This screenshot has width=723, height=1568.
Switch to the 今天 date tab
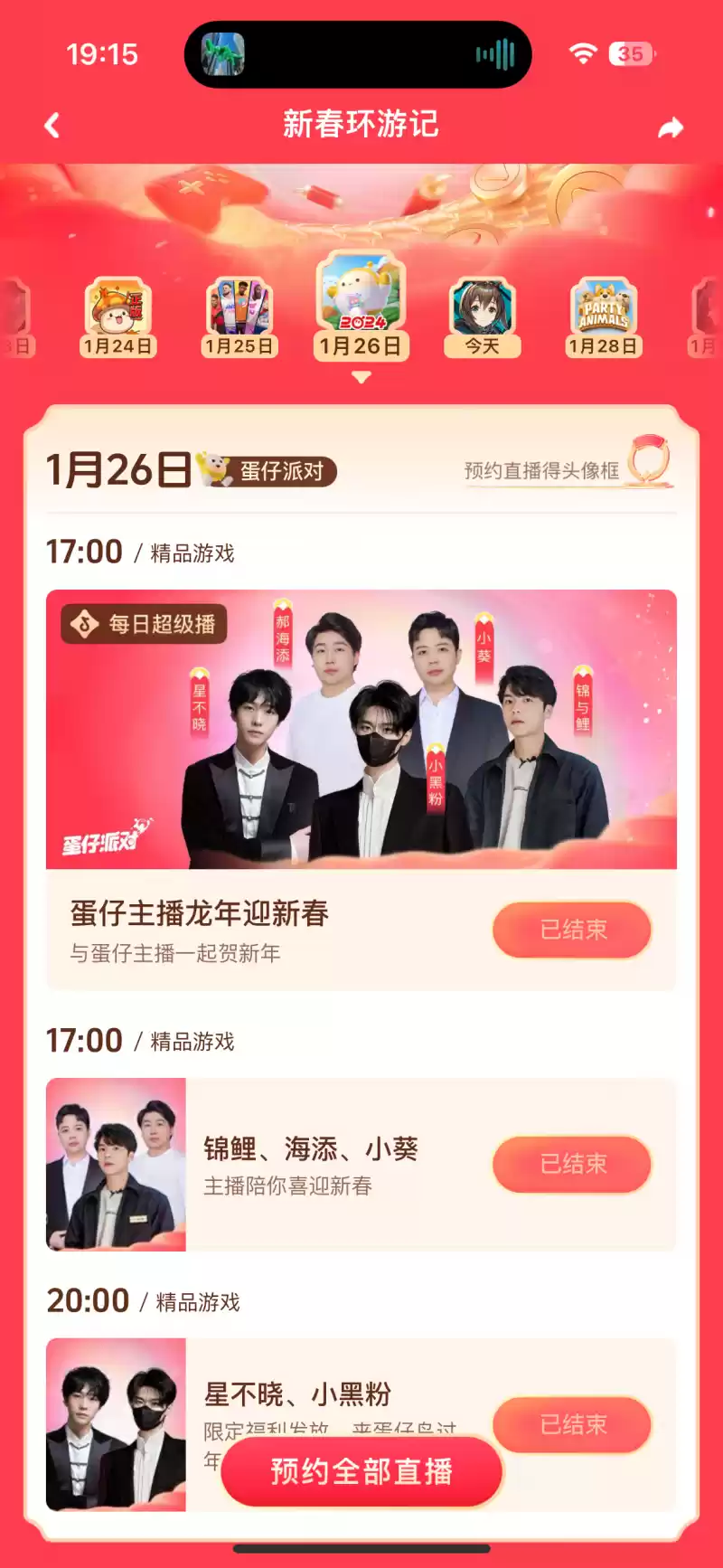(482, 345)
